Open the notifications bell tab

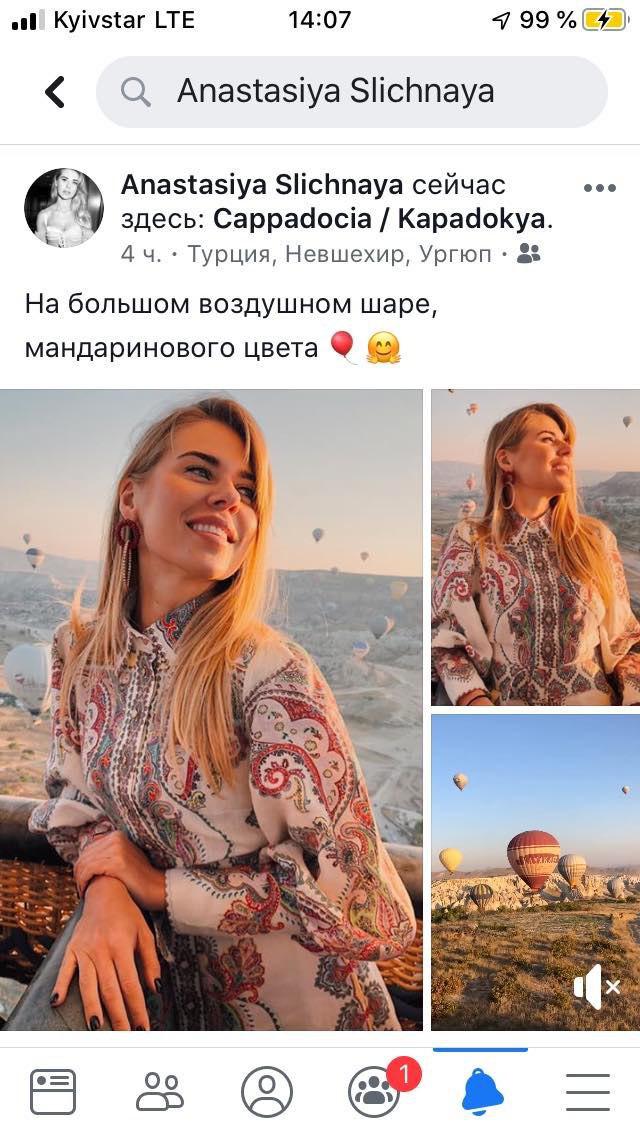pos(482,1091)
